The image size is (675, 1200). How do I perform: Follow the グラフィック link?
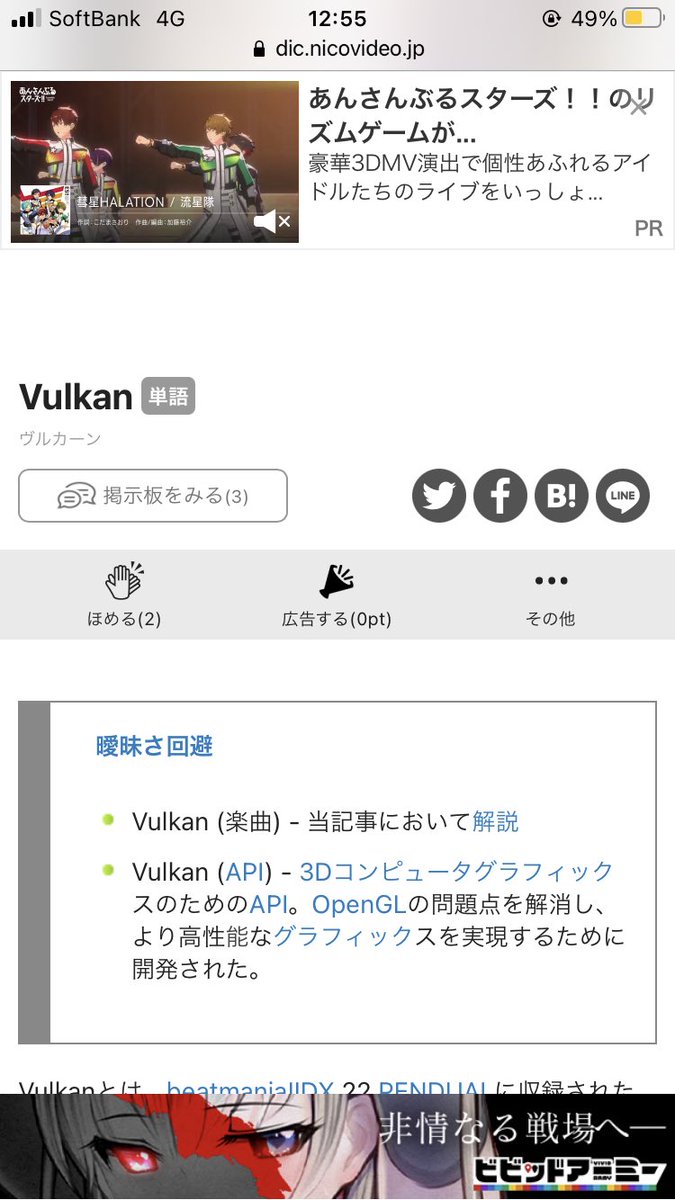point(343,937)
